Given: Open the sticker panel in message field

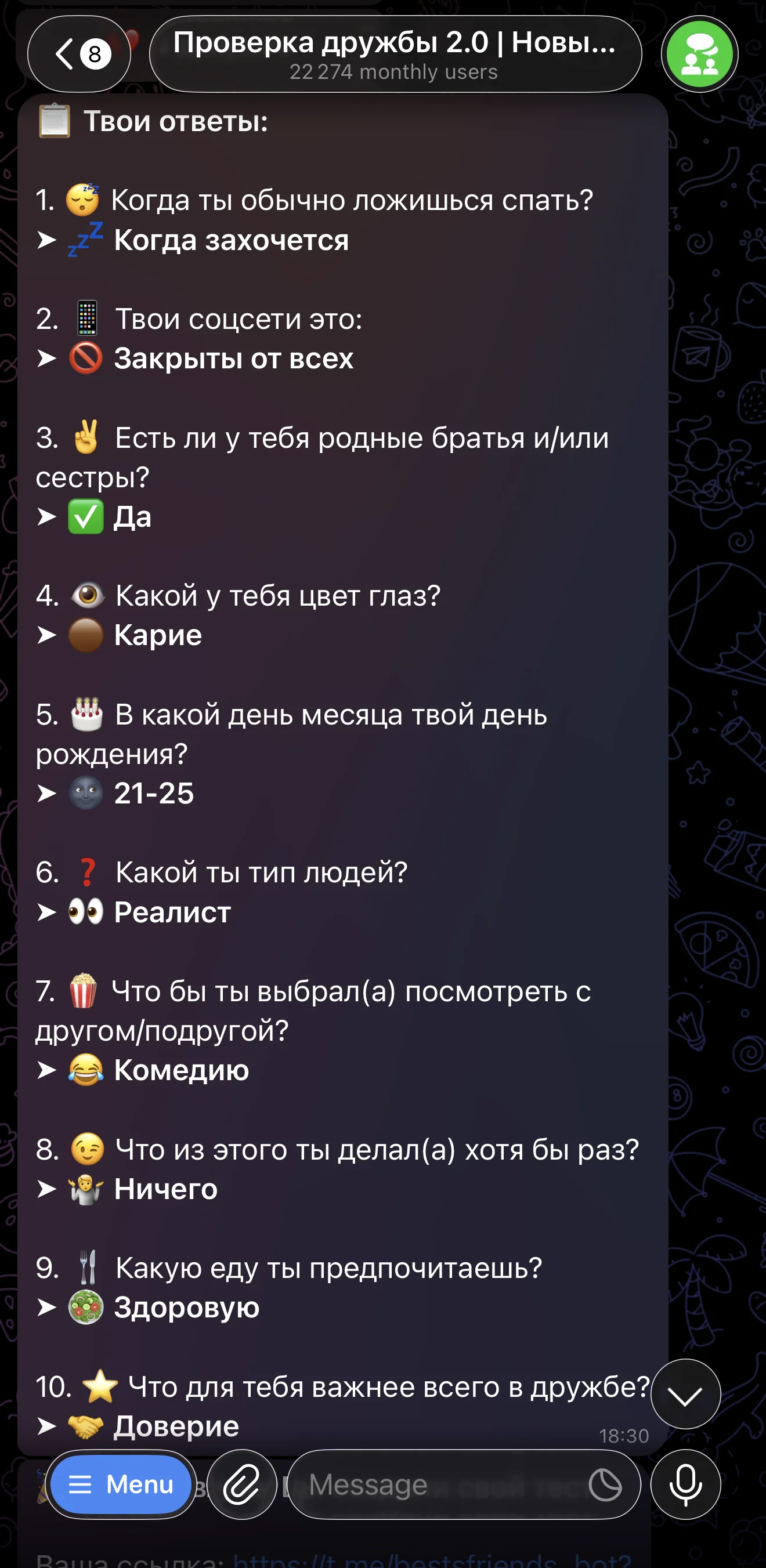Looking at the screenshot, I should click(x=605, y=1484).
